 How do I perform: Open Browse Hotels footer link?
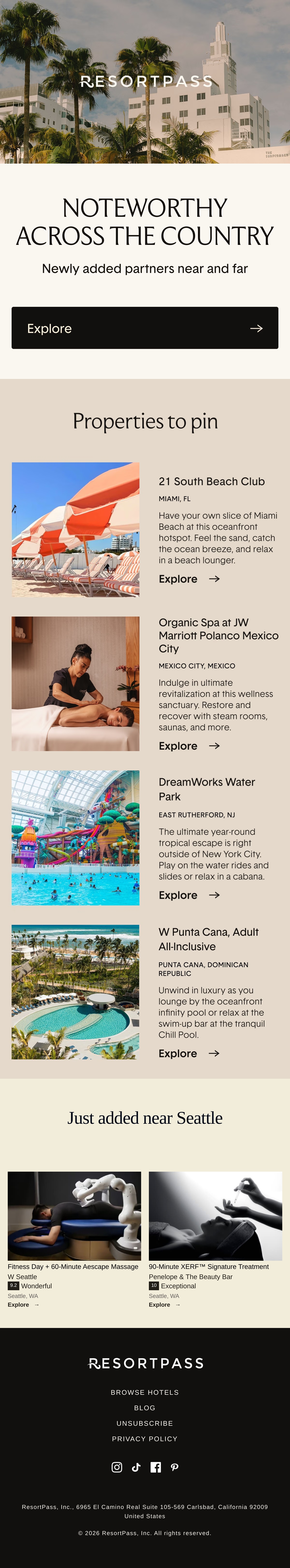[145, 1392]
